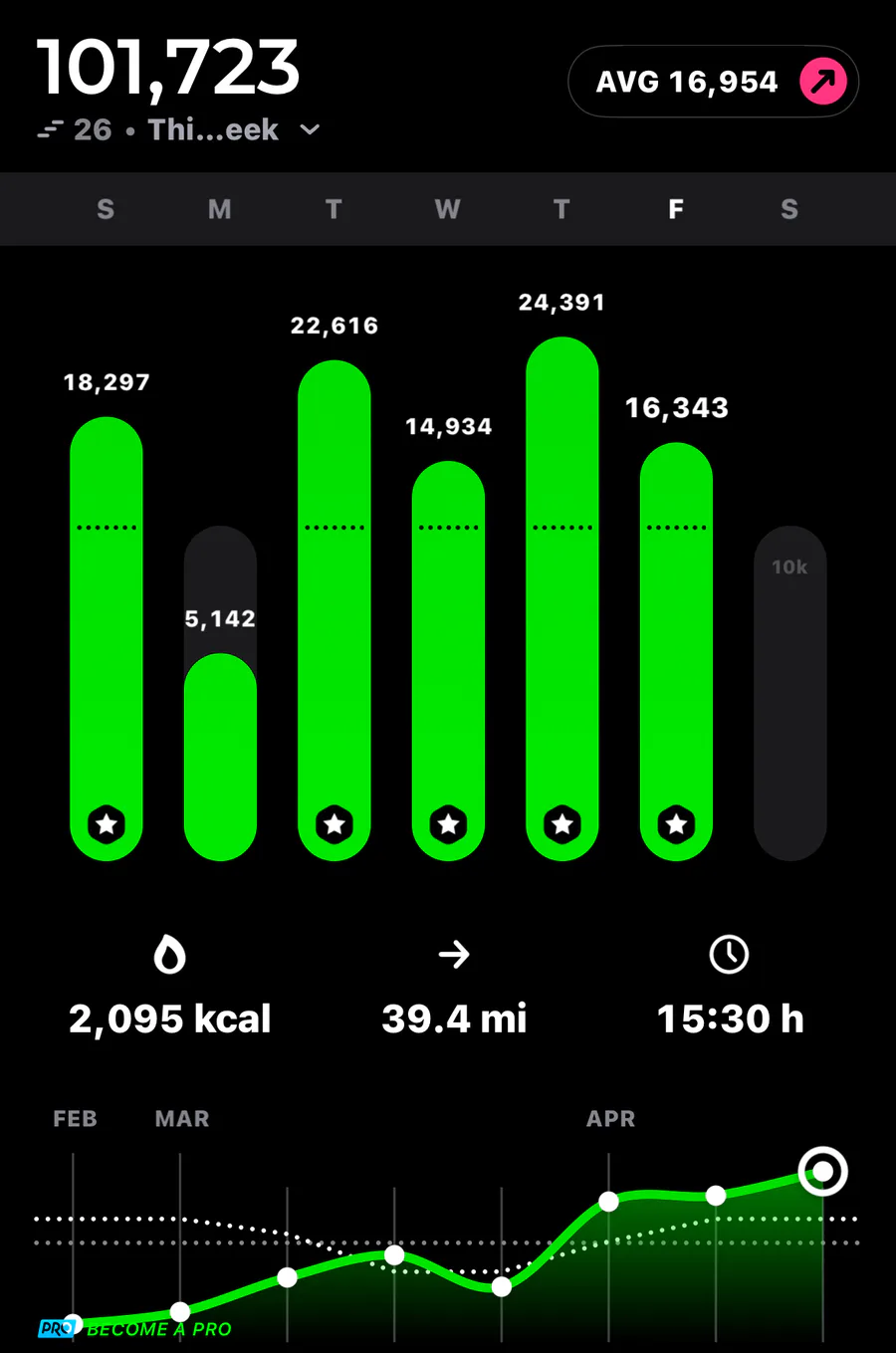Select the latest circled point on trend graph
The image size is (896, 1353).
823,1171
